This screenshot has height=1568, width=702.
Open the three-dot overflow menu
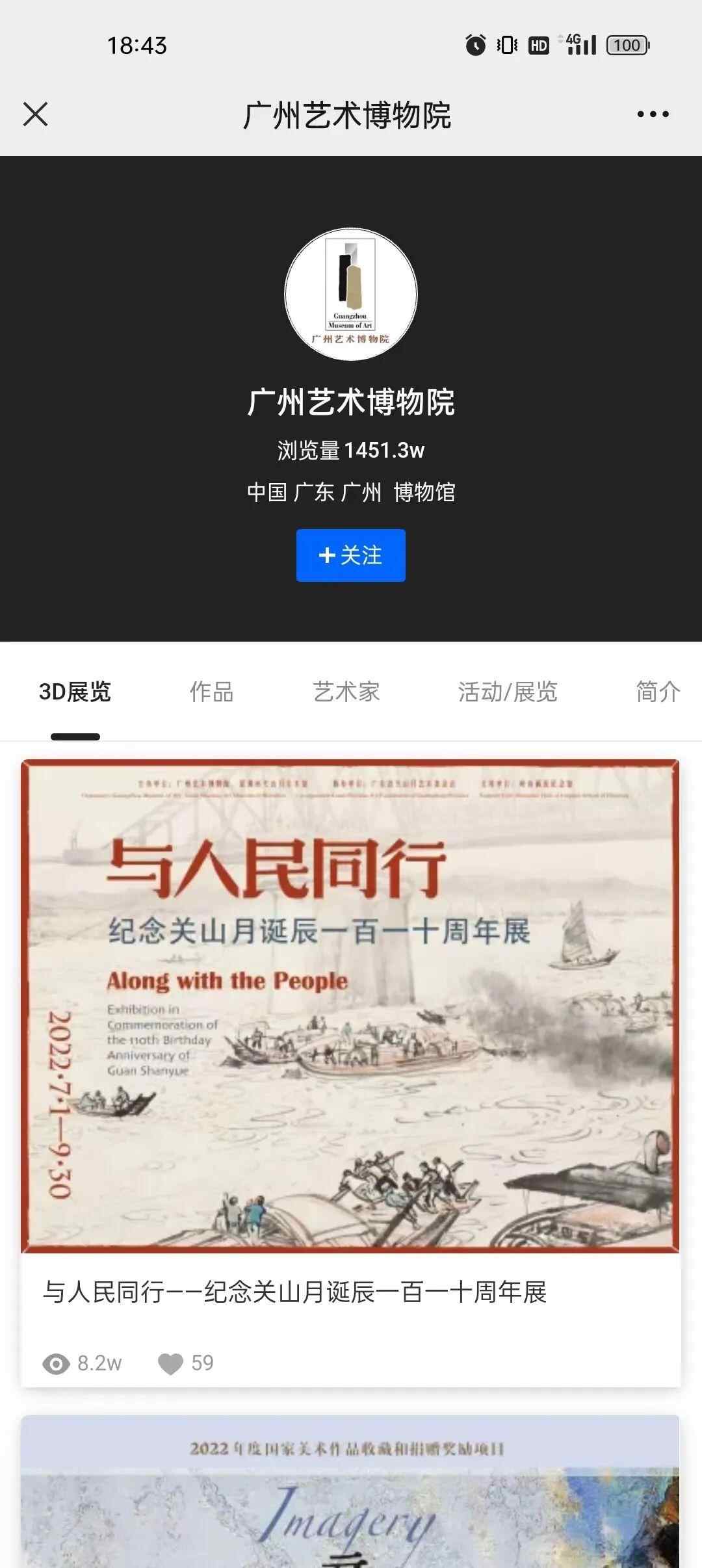653,114
